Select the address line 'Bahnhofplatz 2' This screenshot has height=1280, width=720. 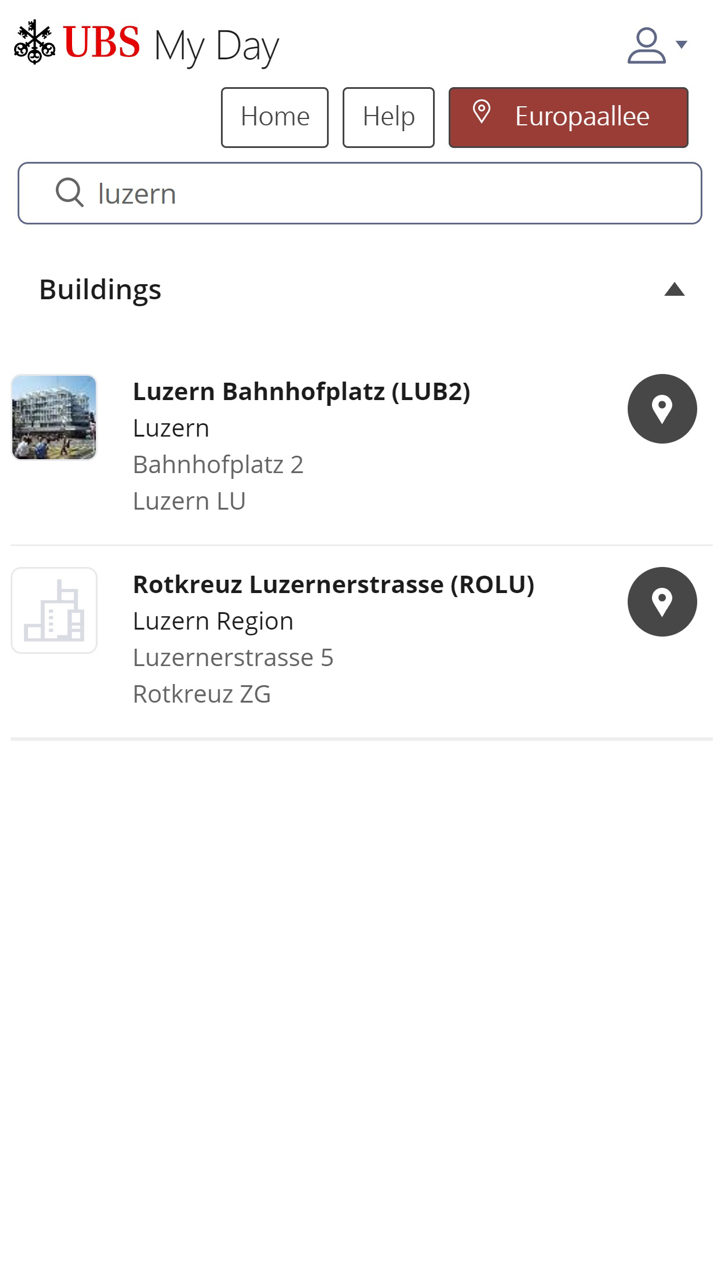click(x=218, y=464)
